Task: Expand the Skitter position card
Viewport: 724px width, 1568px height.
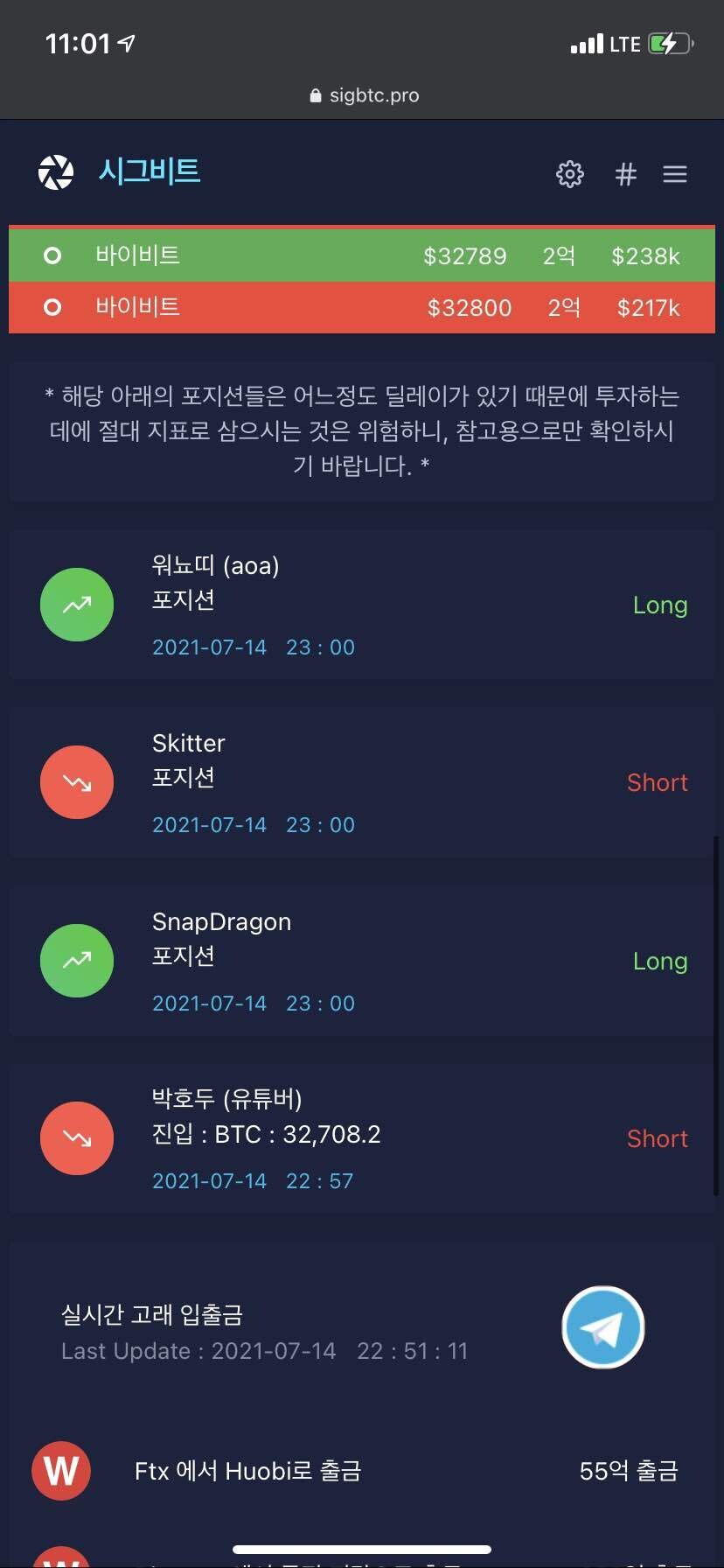Action: click(x=361, y=781)
